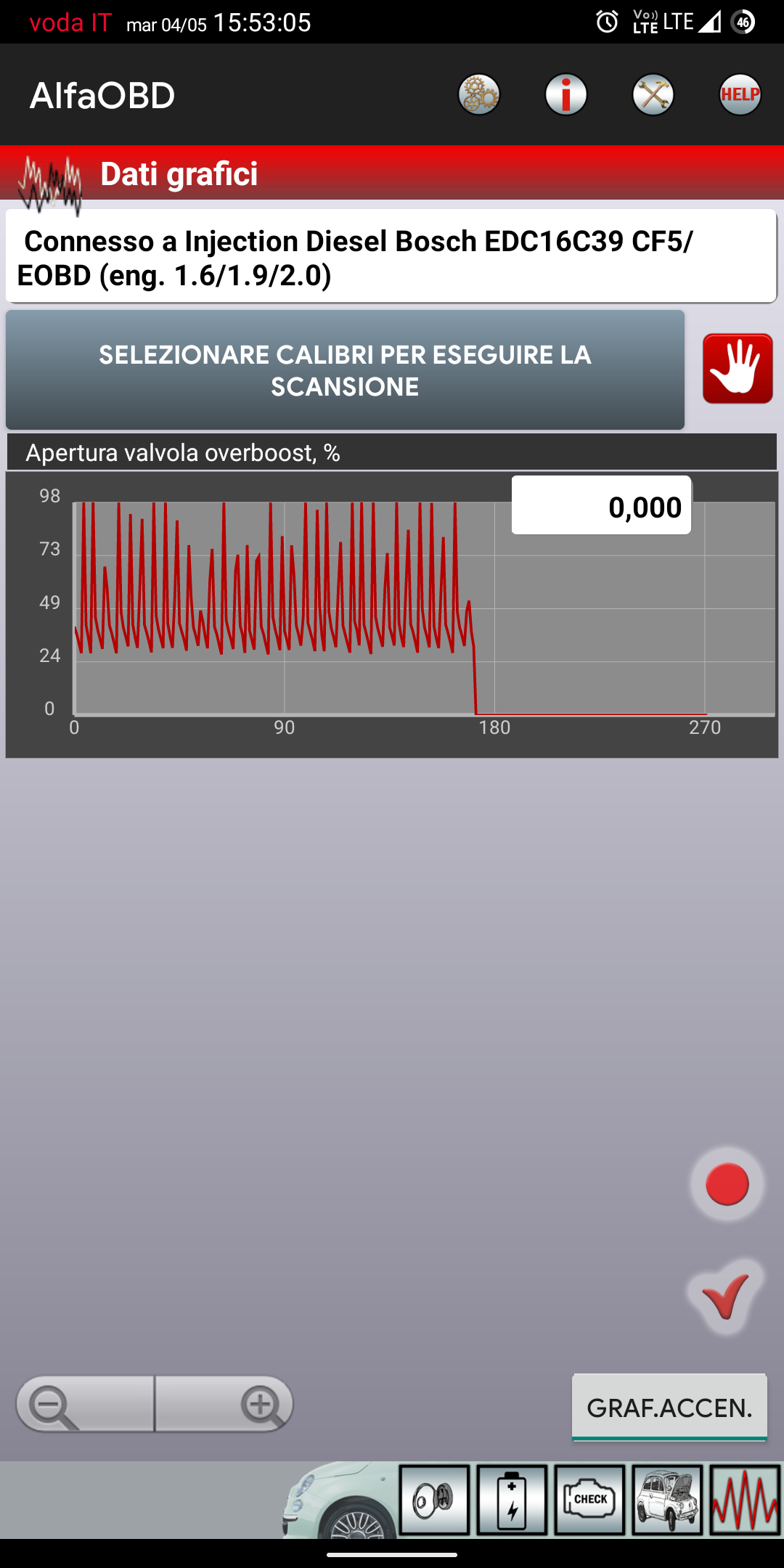Switch to the graph waveform tab
This screenshot has height=1568, width=784.
[x=745, y=1500]
